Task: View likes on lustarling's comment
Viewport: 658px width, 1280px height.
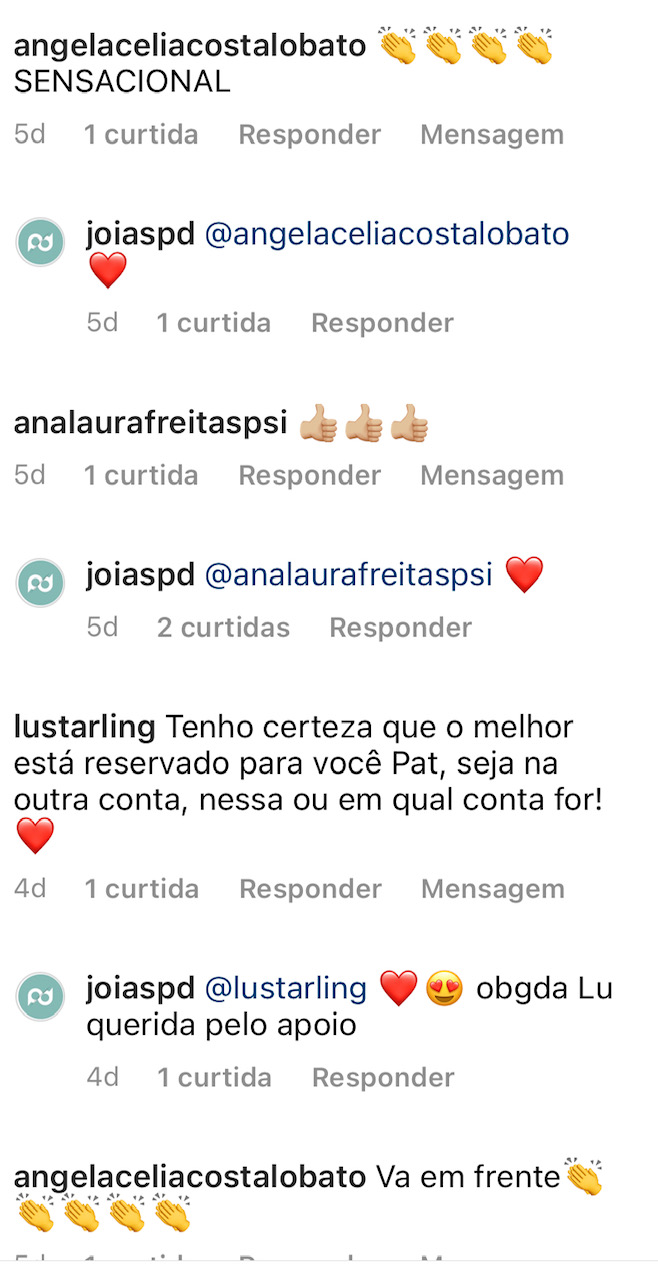Action: 141,889
